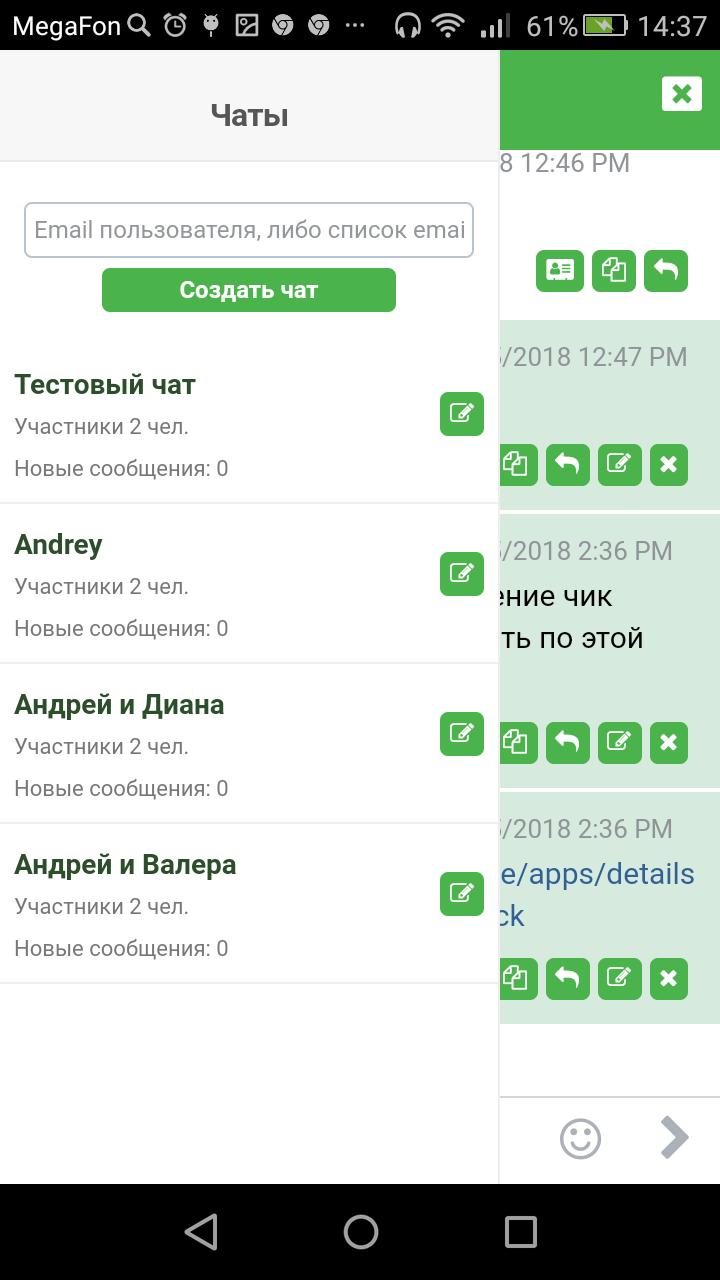Edit the Andrey chat entry
The image size is (720, 1280).
tap(461, 574)
